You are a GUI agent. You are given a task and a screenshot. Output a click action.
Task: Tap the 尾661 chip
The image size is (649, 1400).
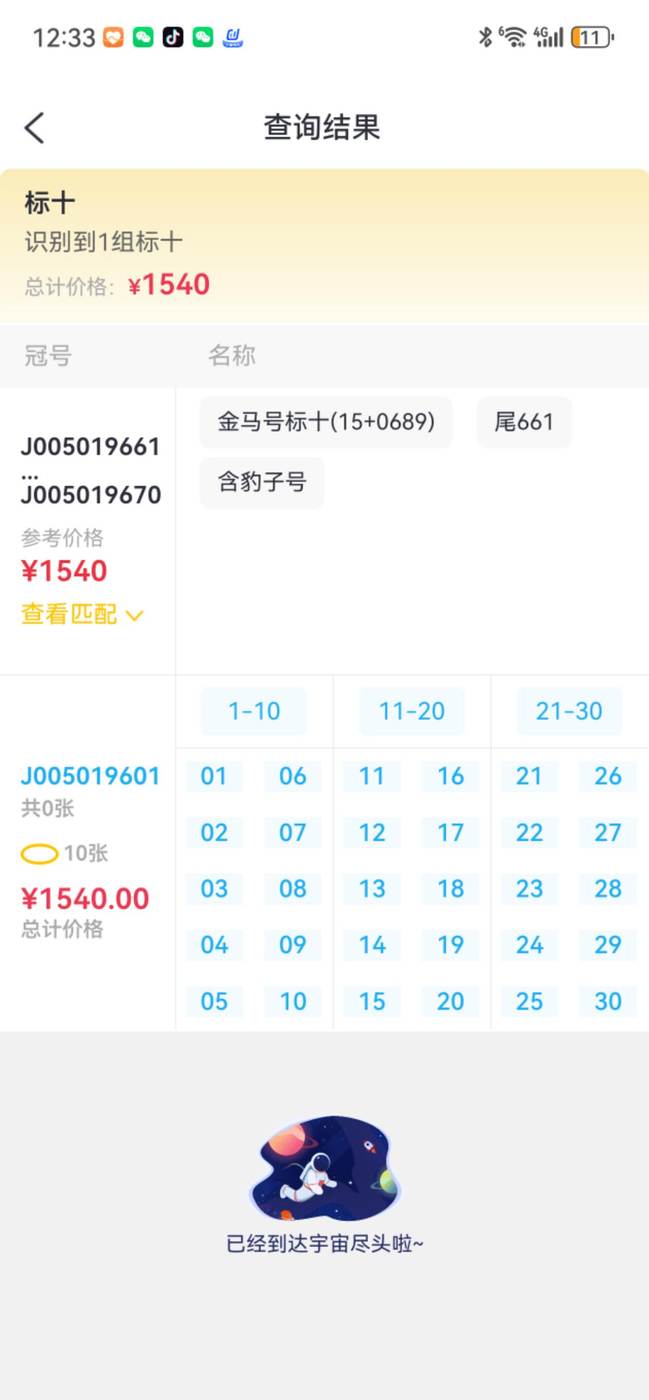(524, 422)
